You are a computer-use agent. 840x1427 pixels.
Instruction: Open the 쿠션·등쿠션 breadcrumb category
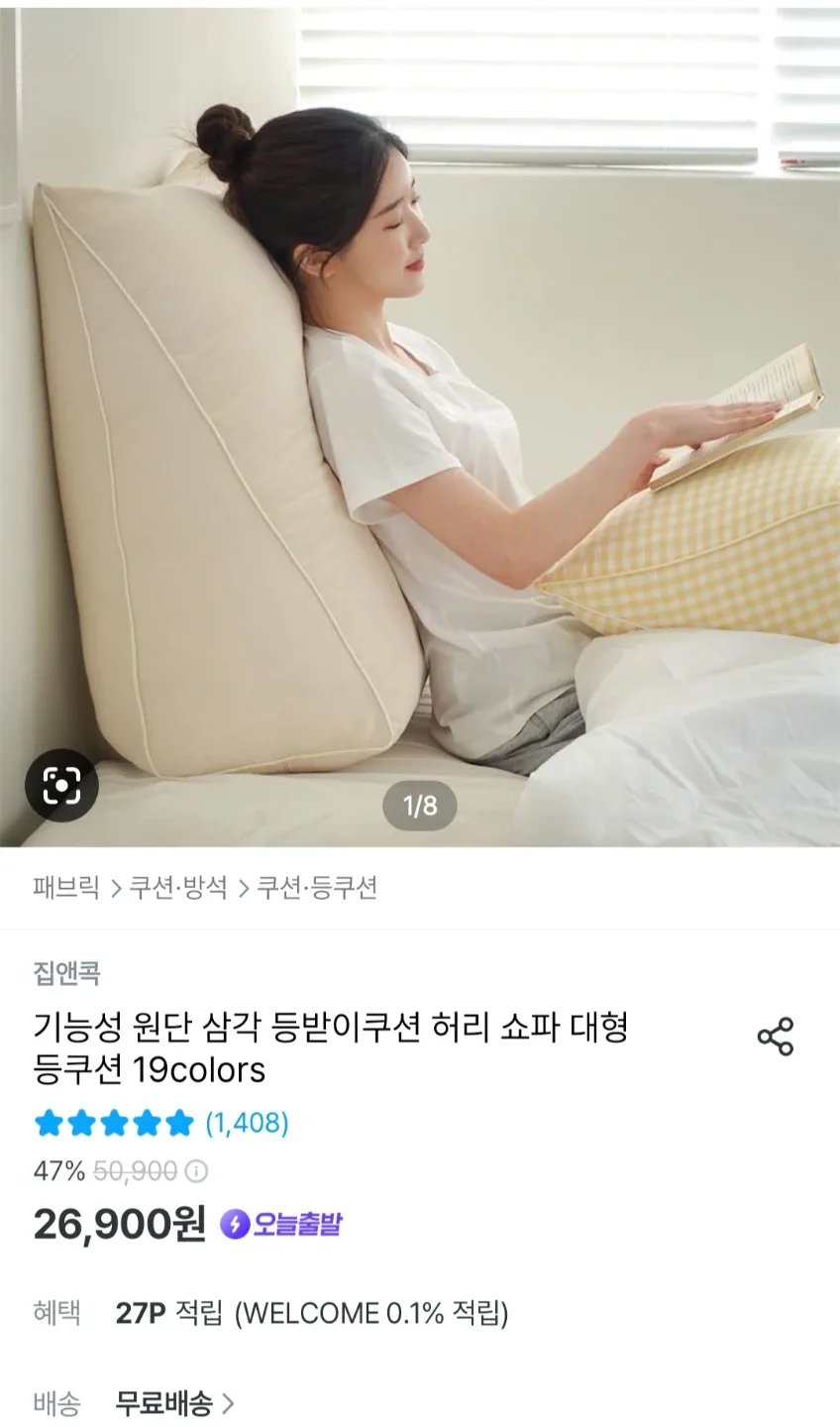pyautogui.click(x=317, y=887)
